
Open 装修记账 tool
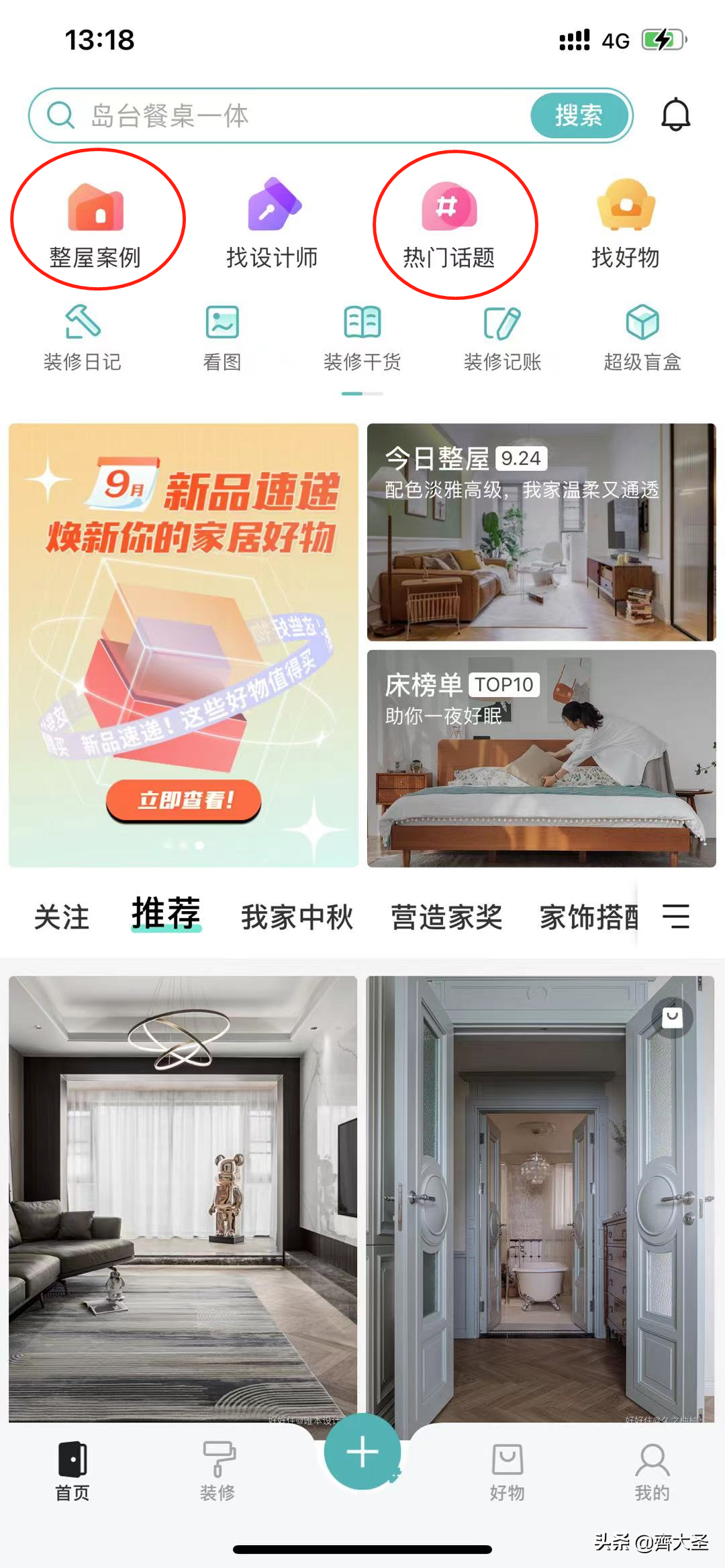[x=502, y=339]
